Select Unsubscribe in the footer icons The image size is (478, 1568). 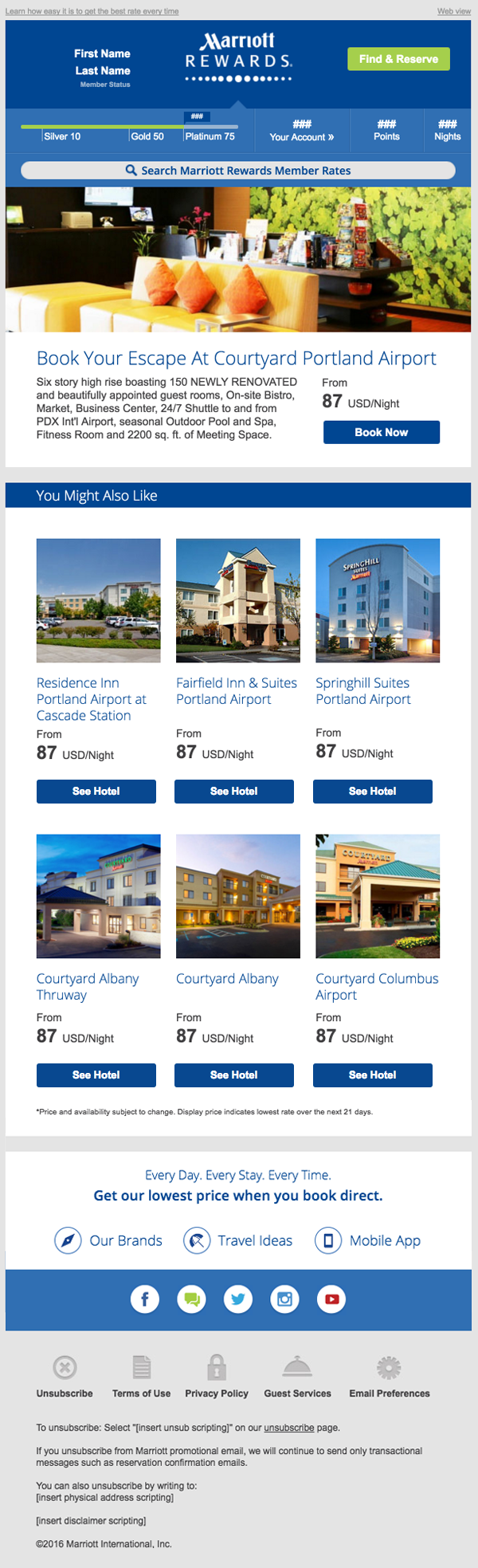coord(65,1377)
